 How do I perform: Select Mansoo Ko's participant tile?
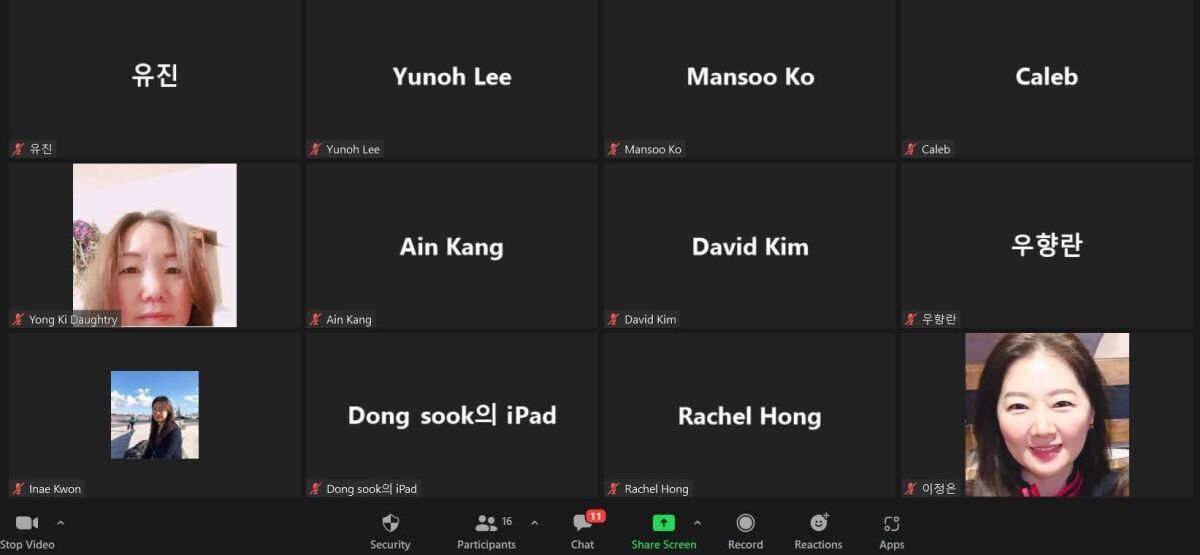coord(749,78)
